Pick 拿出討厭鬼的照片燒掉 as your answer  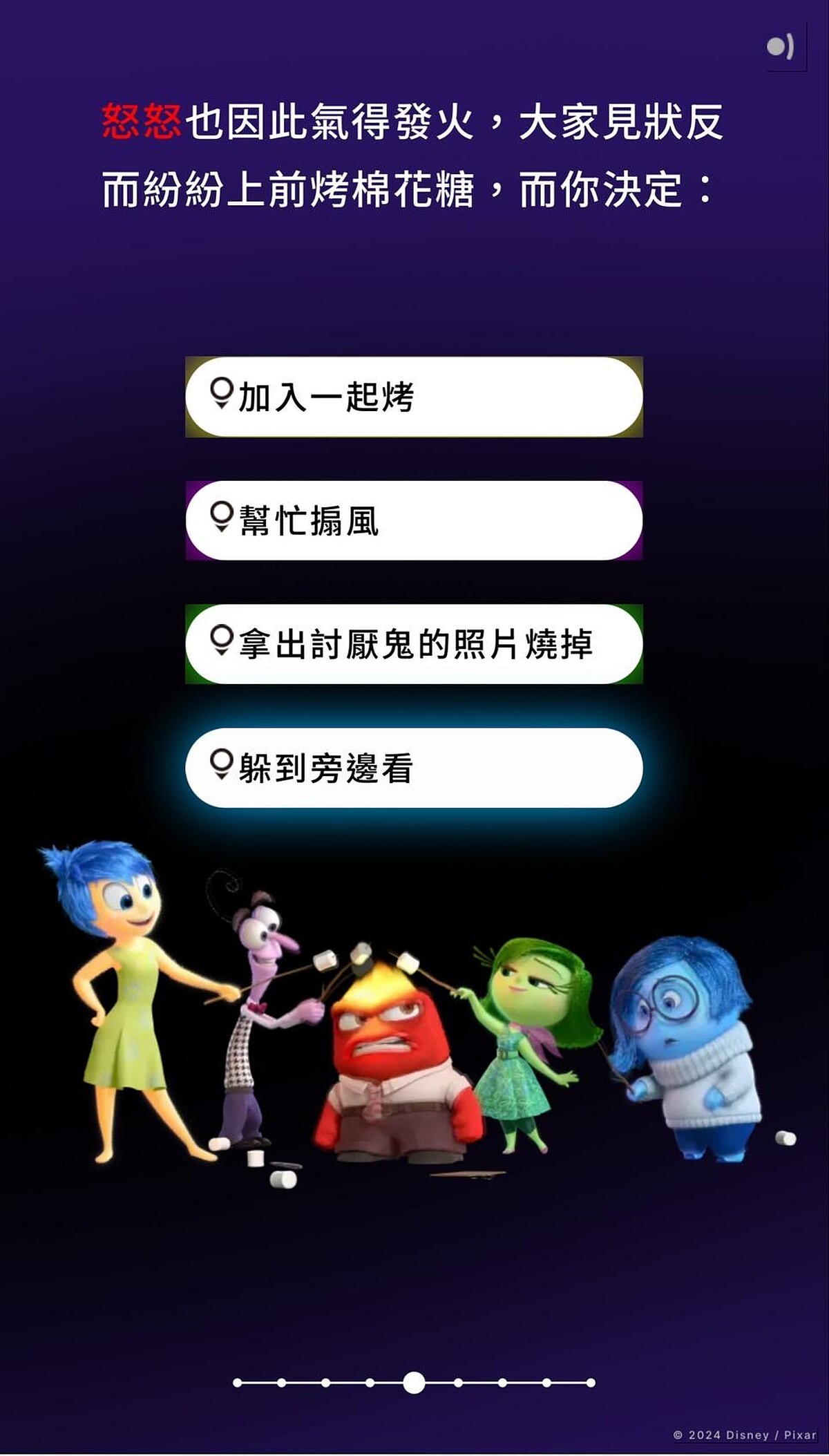click(x=414, y=644)
